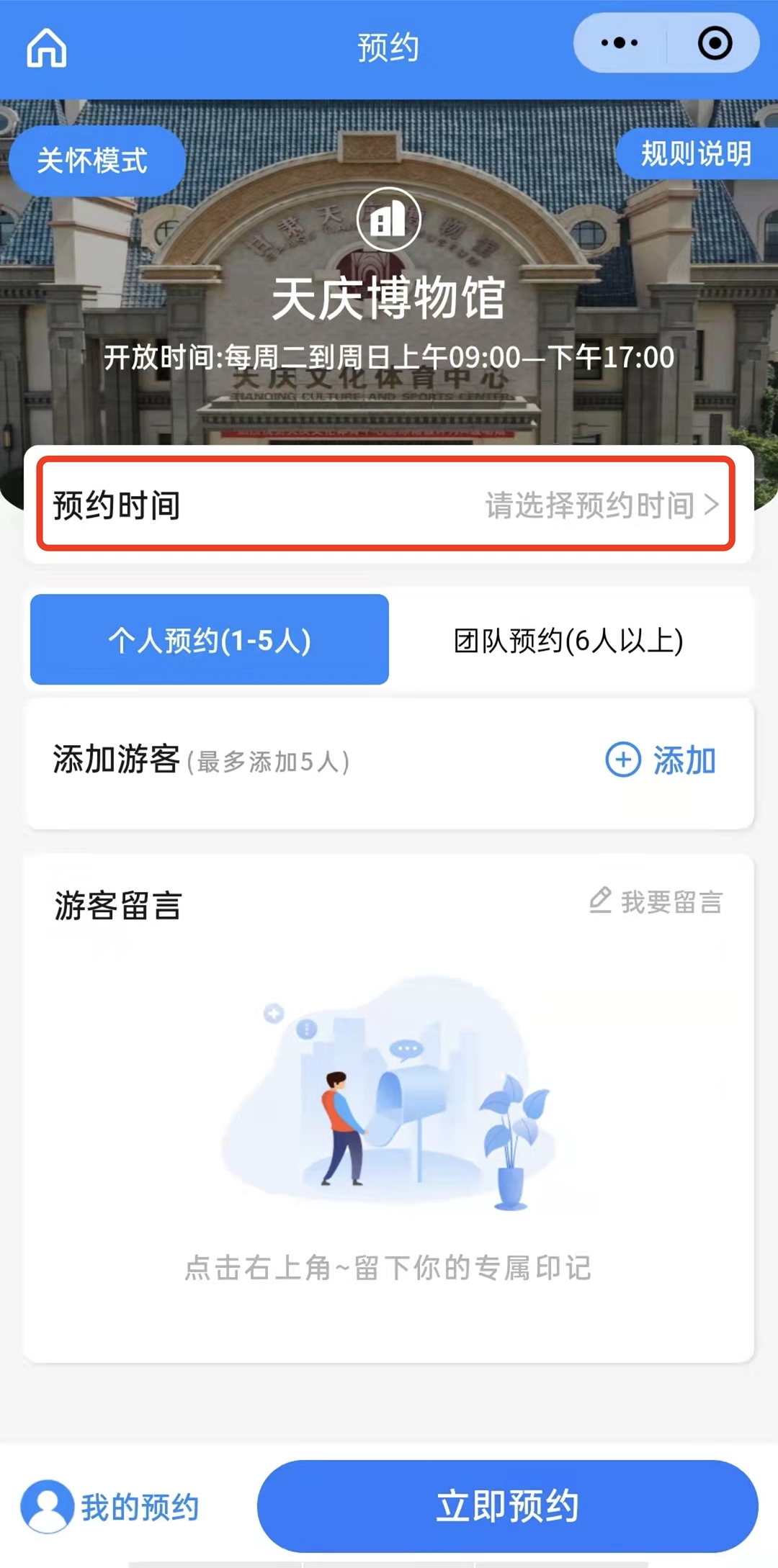This screenshot has height=1568, width=778.
Task: Enable 关怀模式 care mode
Action: pyautogui.click(x=94, y=161)
